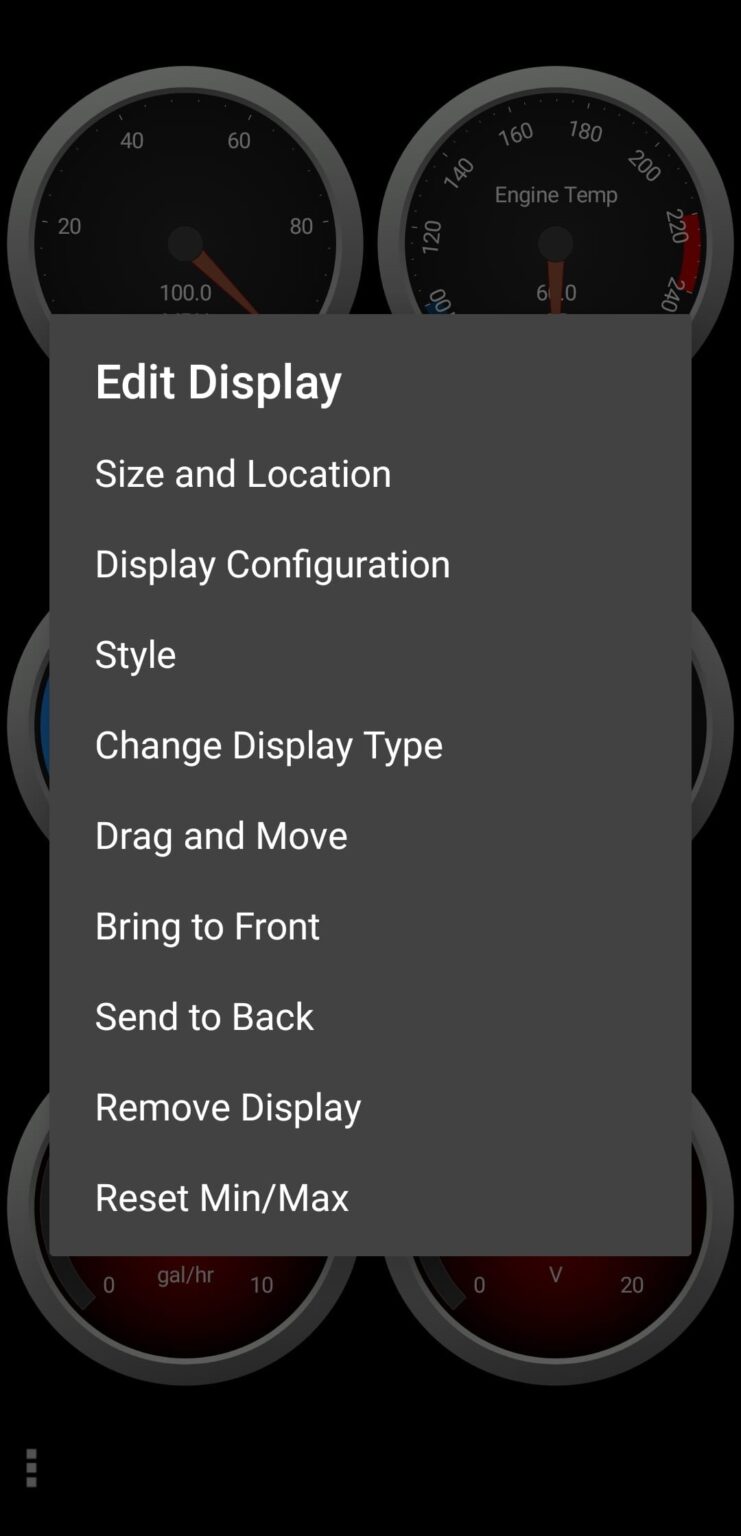
Task: Select "Send to Back"
Action: 204,1015
